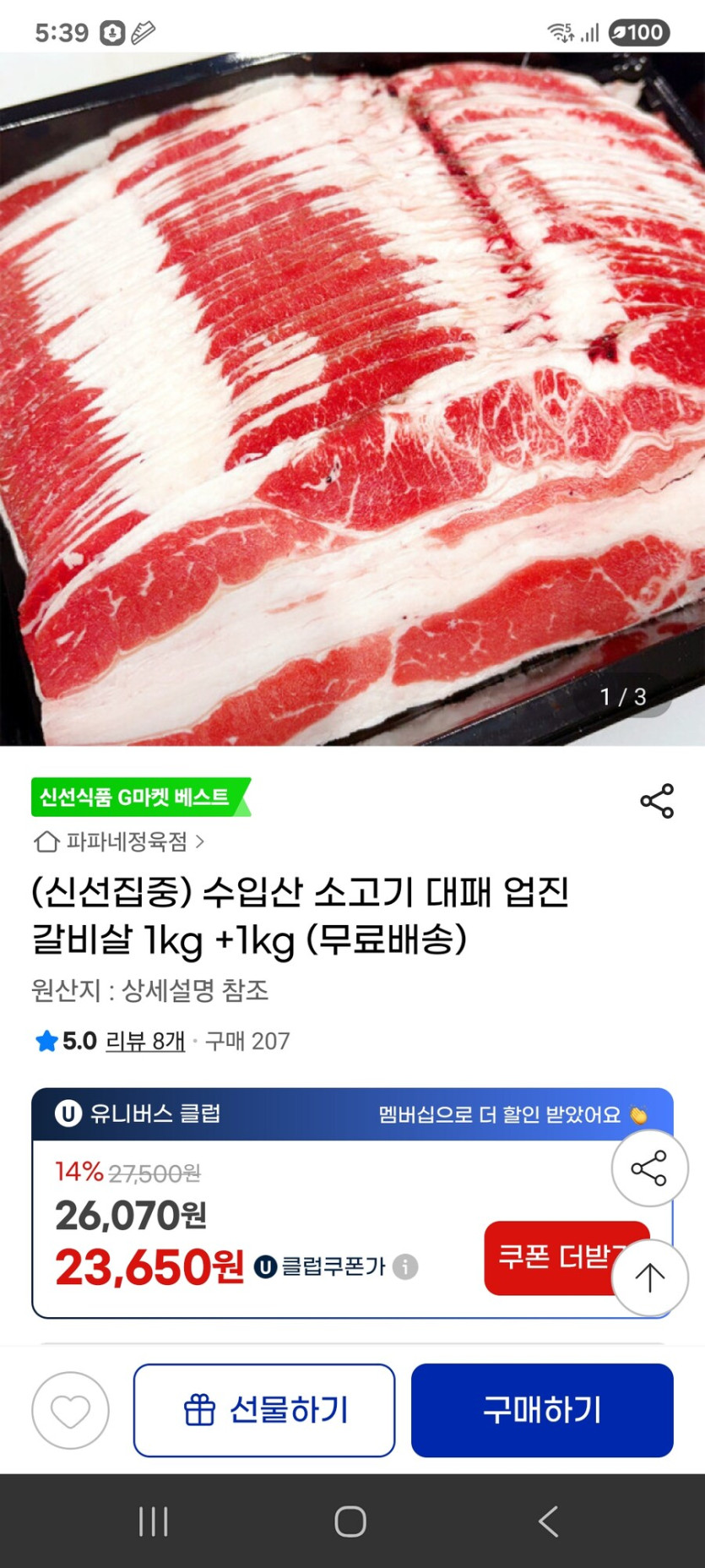This screenshot has width=705, height=1568.
Task: Expand store page via 파파네정육점 chevron
Action: (x=199, y=842)
